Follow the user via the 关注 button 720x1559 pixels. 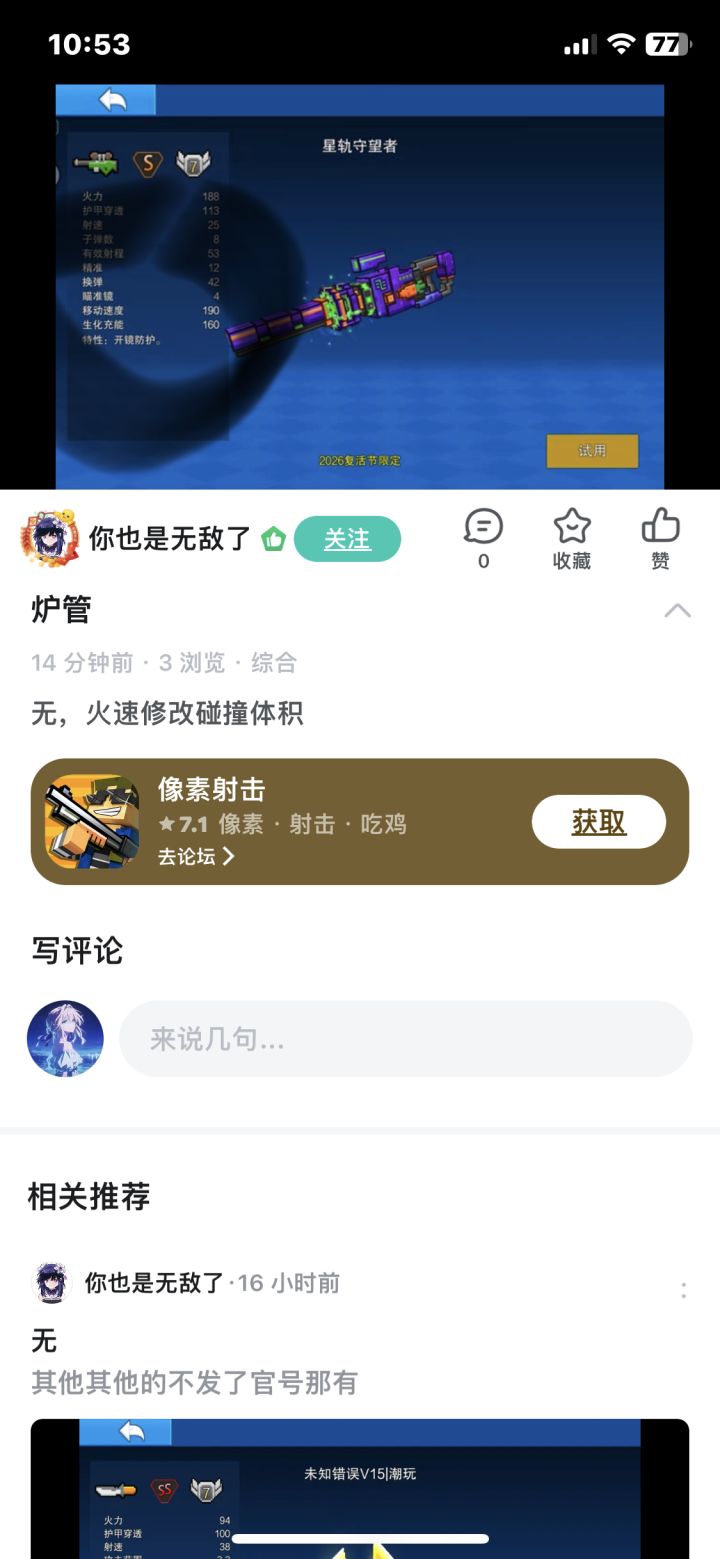pos(347,538)
